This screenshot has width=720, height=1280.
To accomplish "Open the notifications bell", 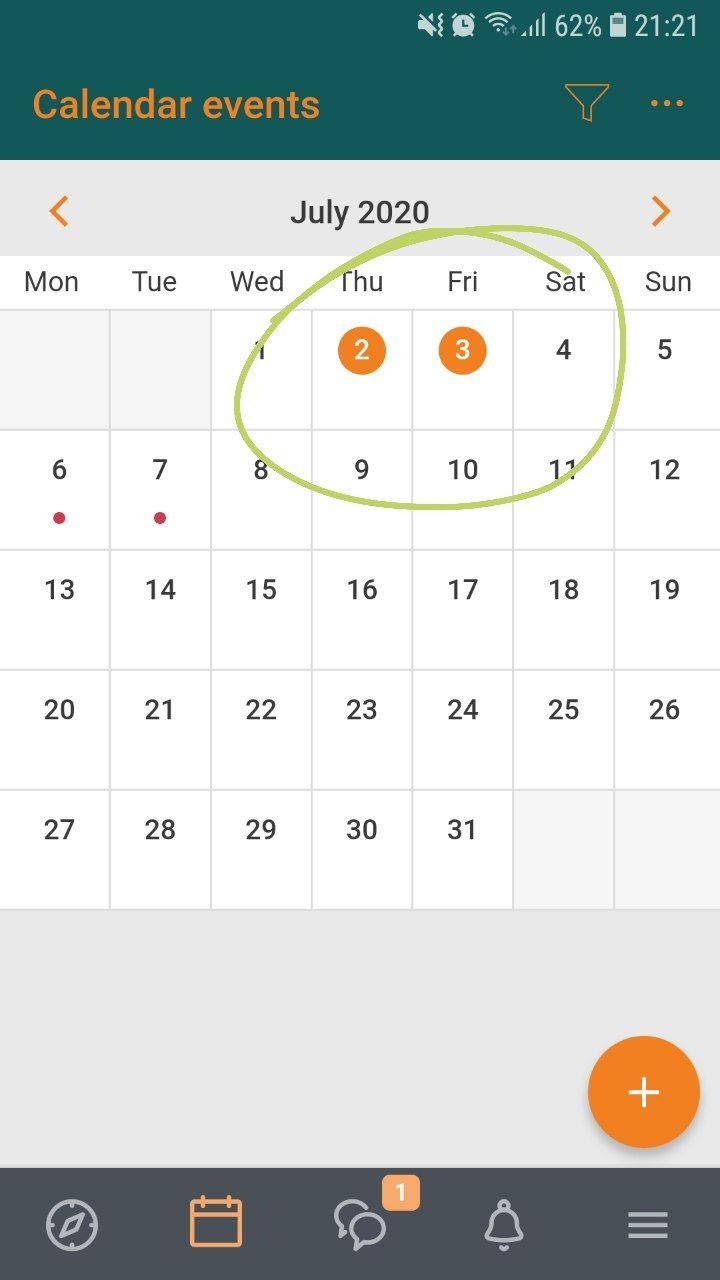I will (504, 1224).
